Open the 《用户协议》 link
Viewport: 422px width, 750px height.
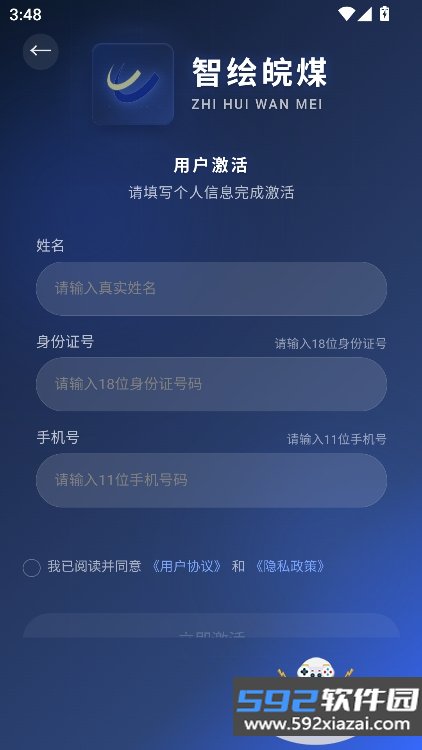click(187, 567)
